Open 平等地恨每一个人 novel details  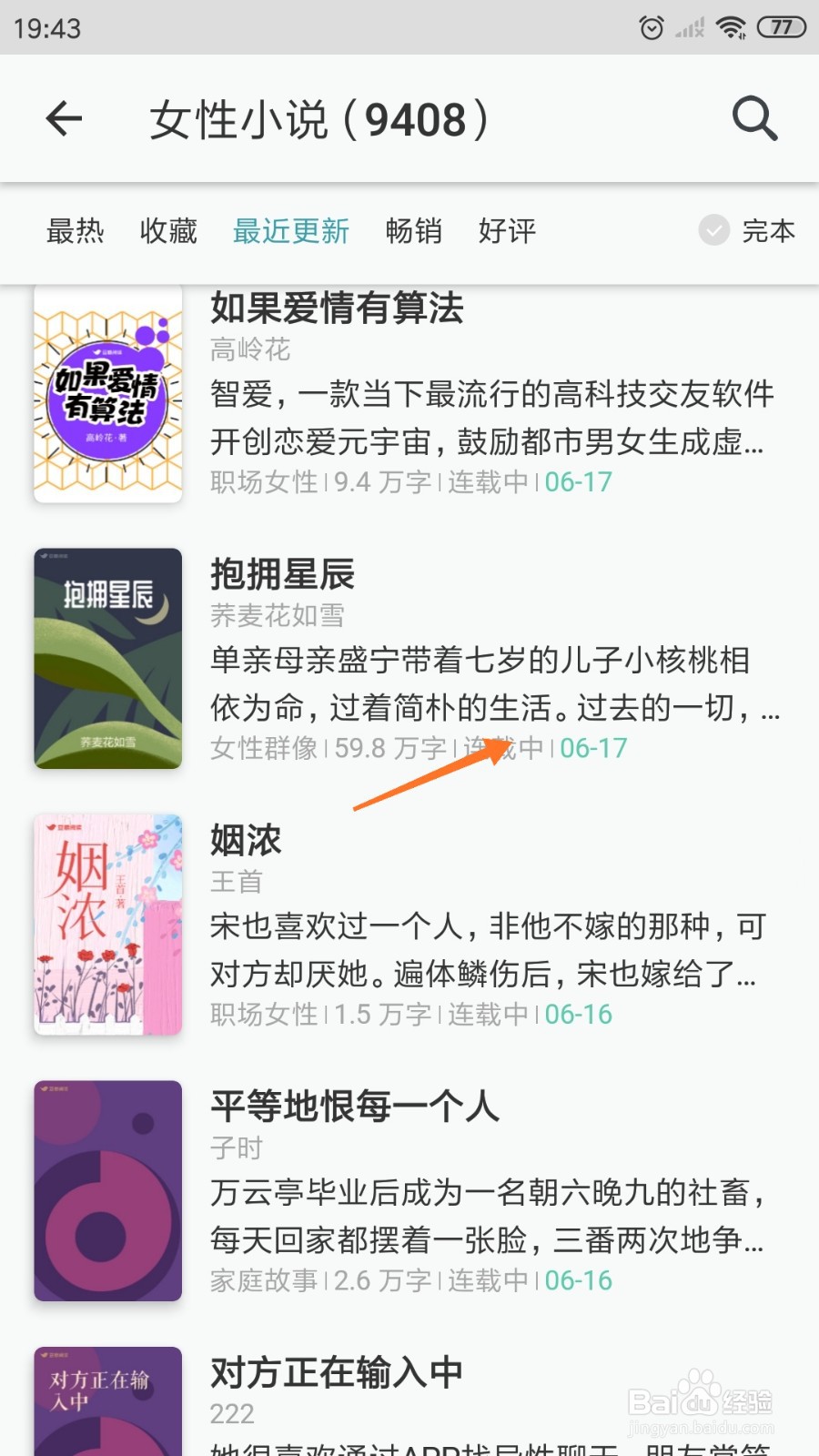(355, 1107)
